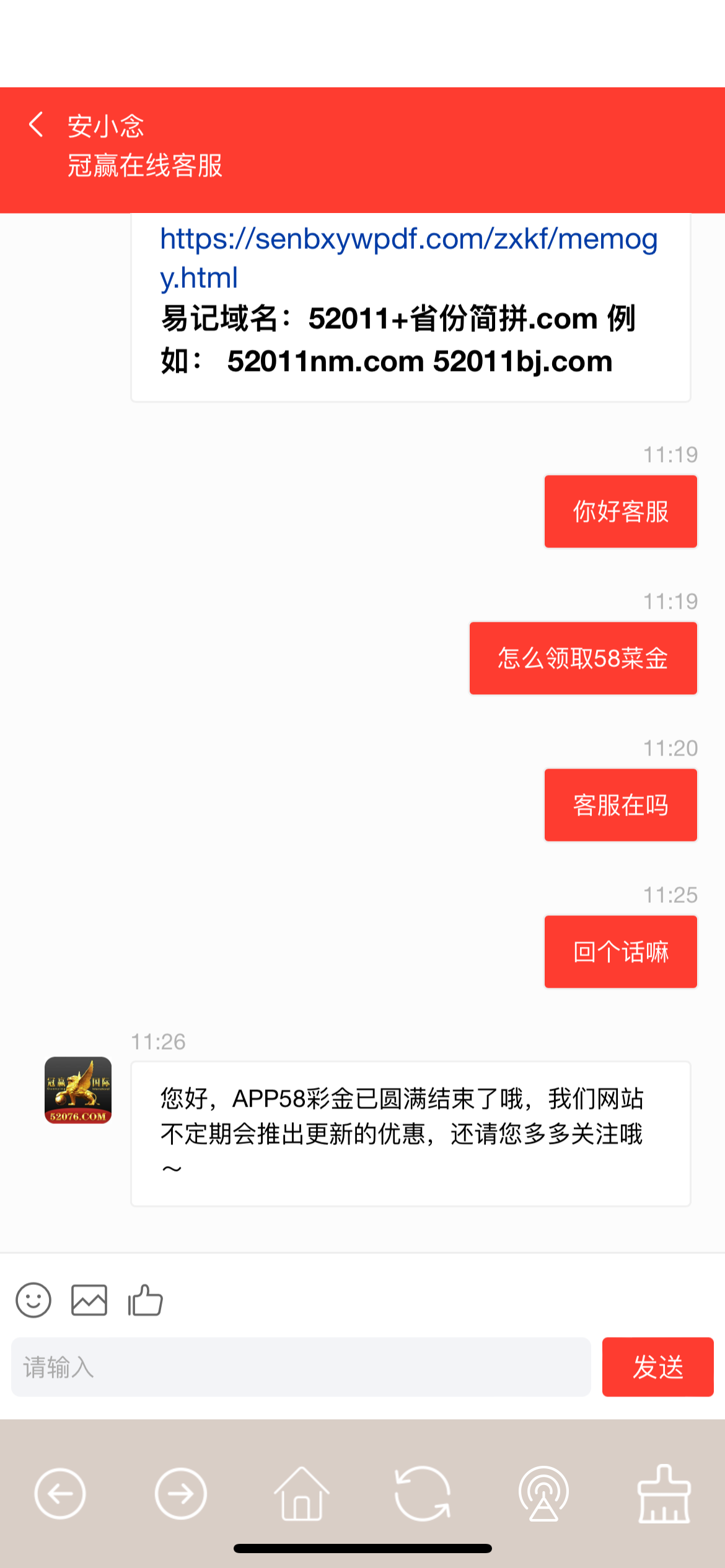Viewport: 725px width, 1568px height.
Task: Navigate forward using the right arrow
Action: pos(180,1494)
